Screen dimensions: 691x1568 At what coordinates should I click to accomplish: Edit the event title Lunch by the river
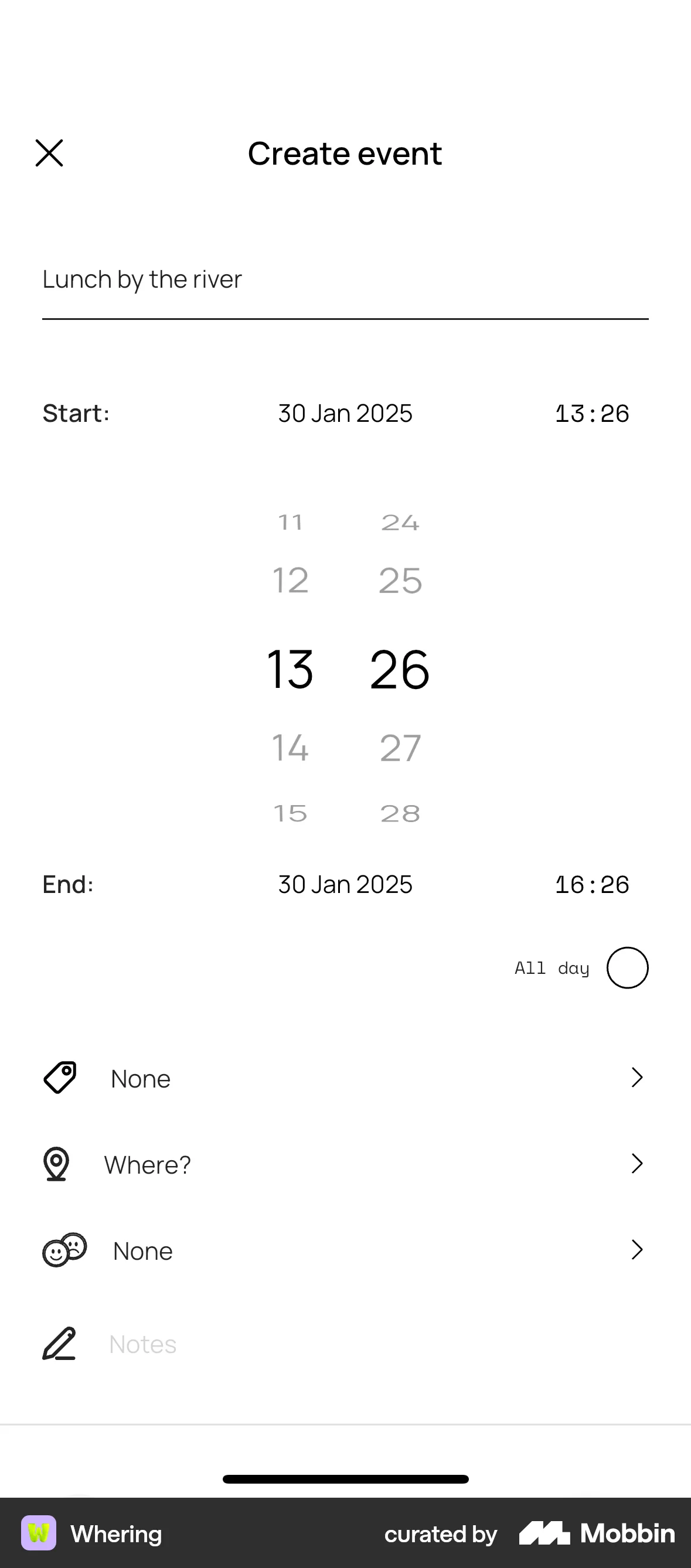pyautogui.click(x=142, y=279)
